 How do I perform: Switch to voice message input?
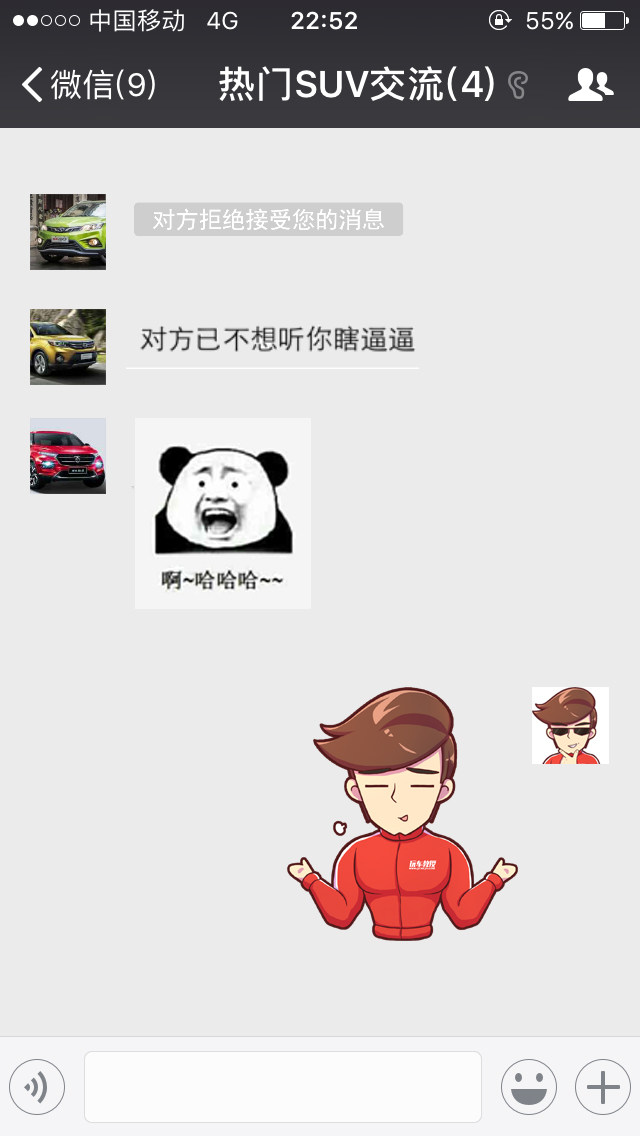point(37,1087)
